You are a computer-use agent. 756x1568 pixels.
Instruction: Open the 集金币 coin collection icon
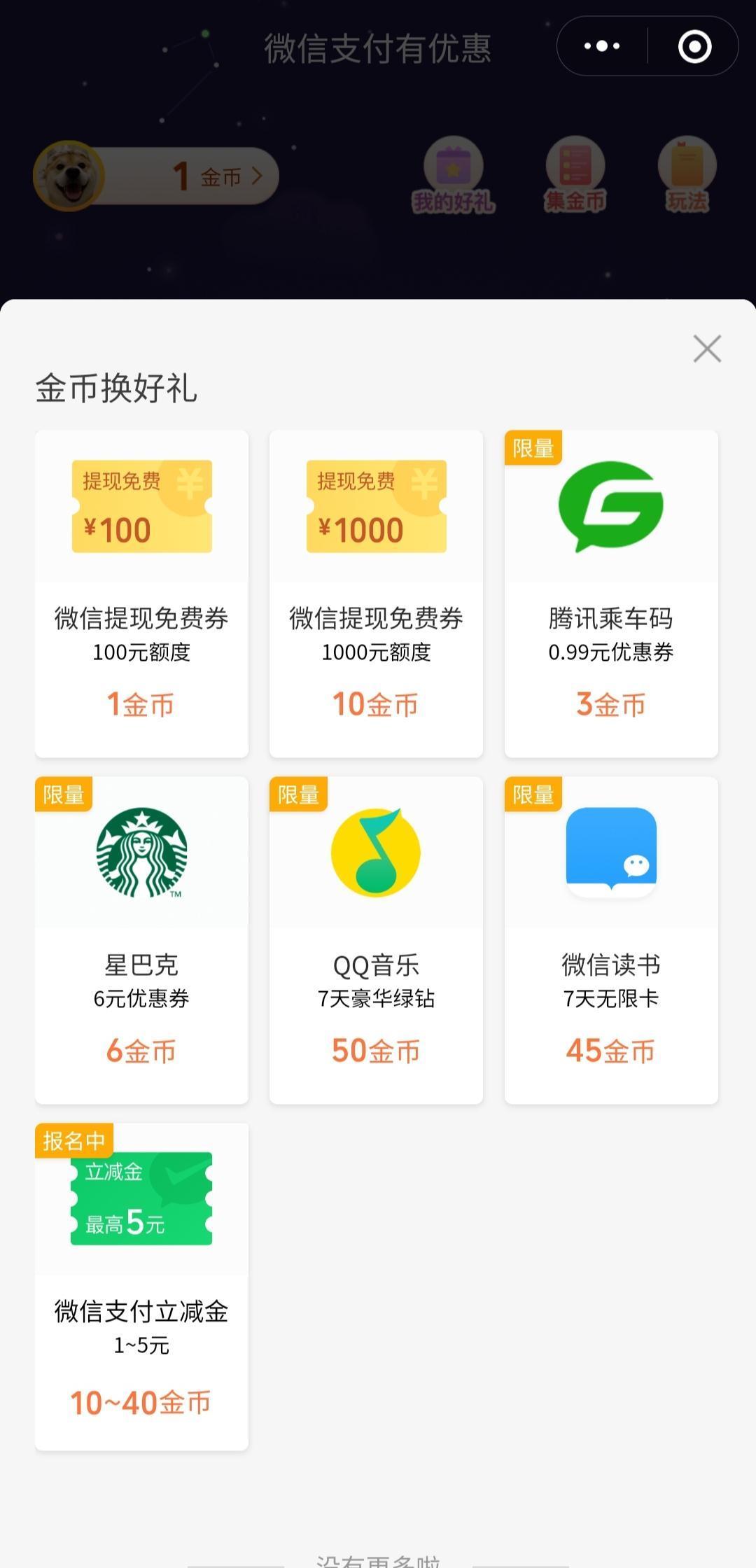tap(575, 167)
